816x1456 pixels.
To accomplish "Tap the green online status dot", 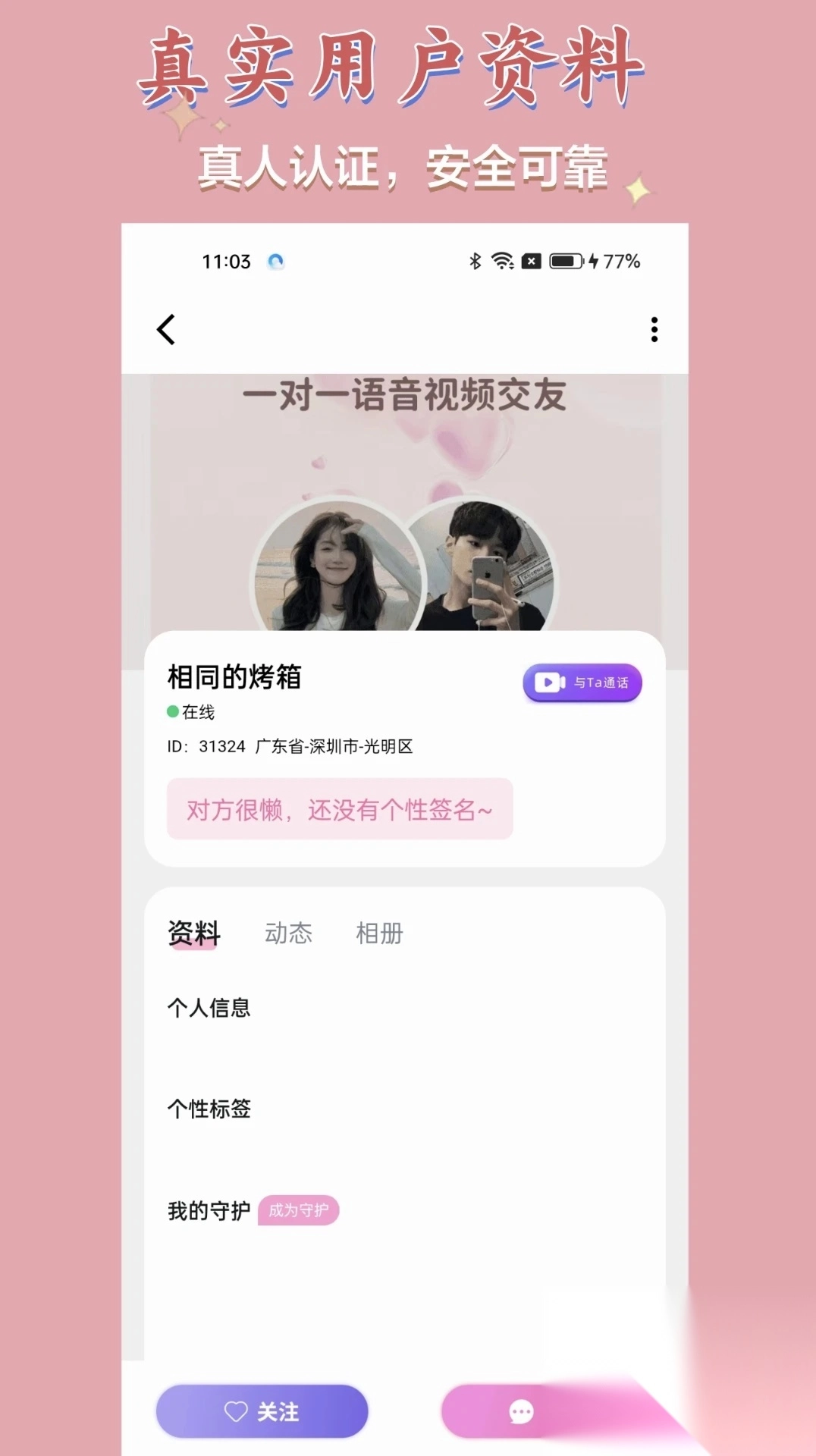I will click(173, 713).
